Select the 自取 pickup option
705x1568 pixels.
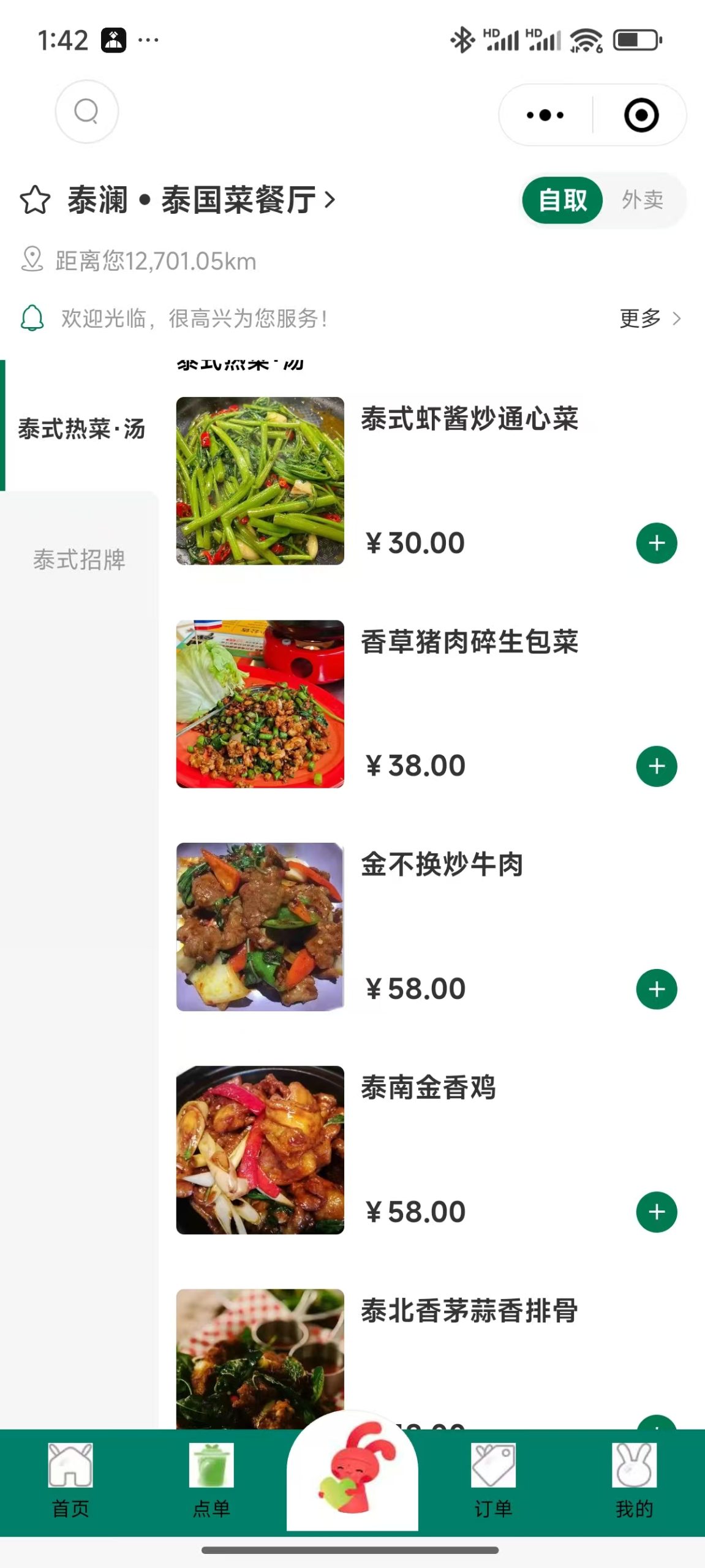pos(562,200)
